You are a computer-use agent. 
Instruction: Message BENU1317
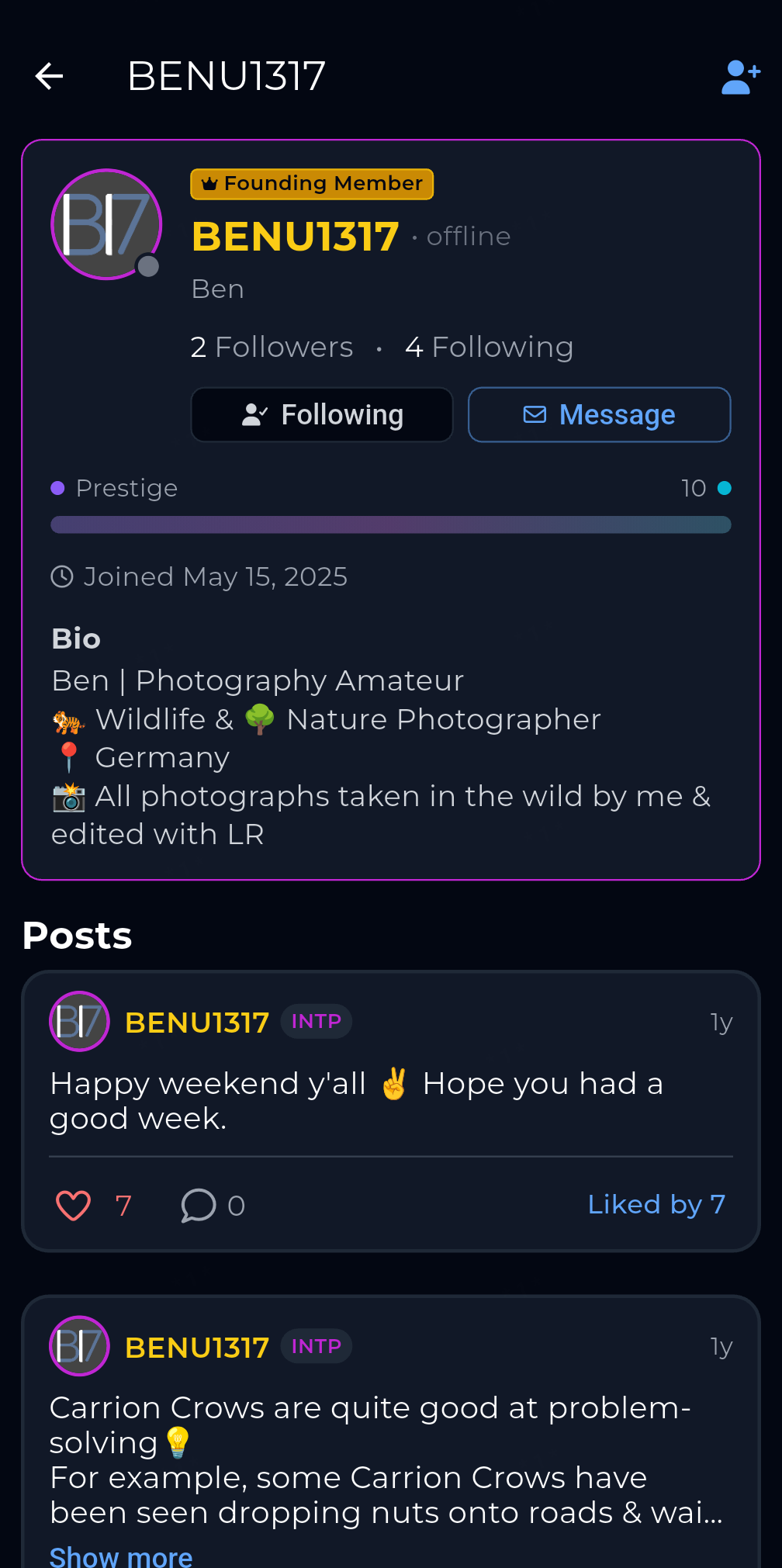(599, 414)
